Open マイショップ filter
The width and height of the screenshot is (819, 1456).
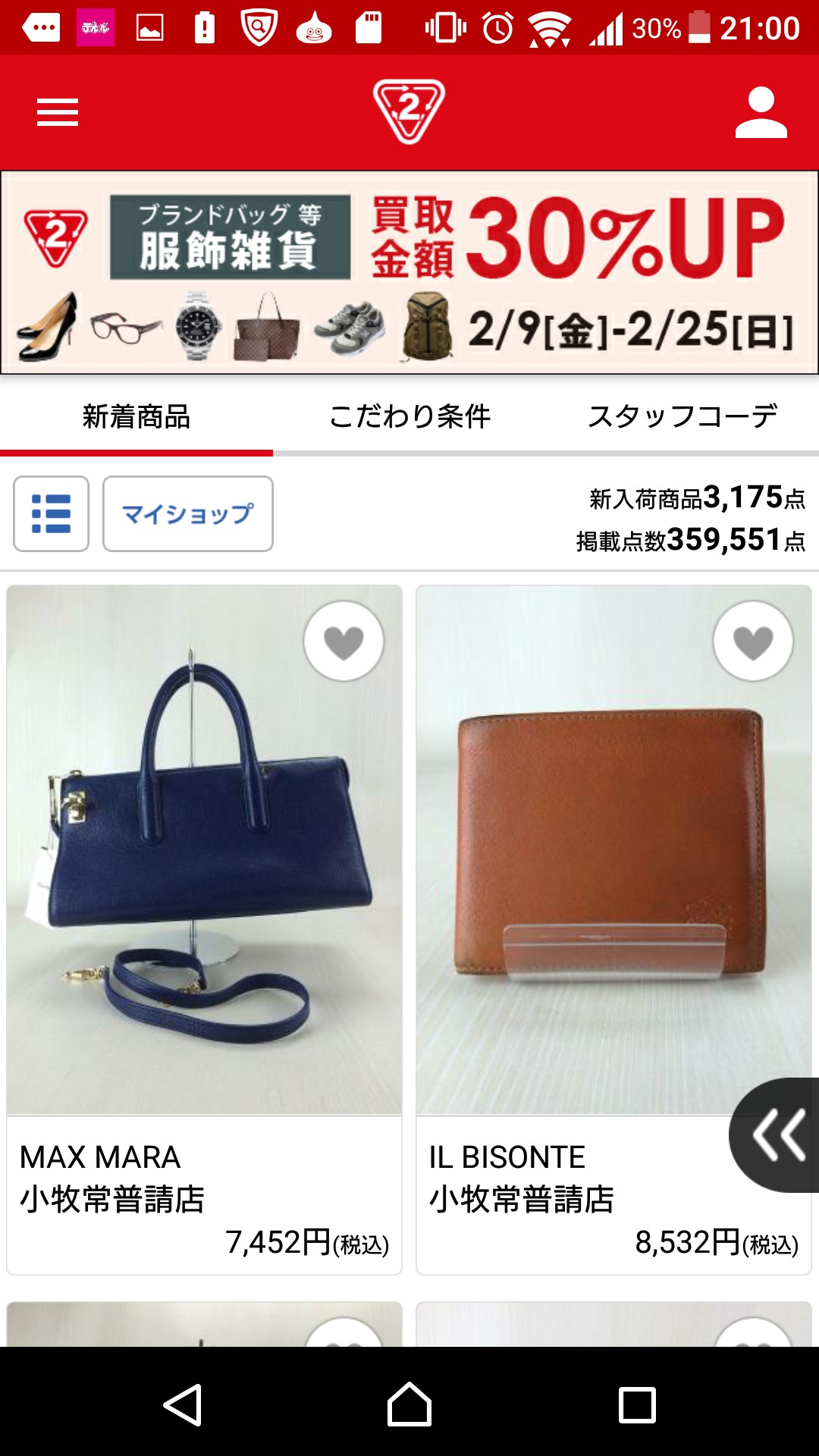click(x=187, y=513)
